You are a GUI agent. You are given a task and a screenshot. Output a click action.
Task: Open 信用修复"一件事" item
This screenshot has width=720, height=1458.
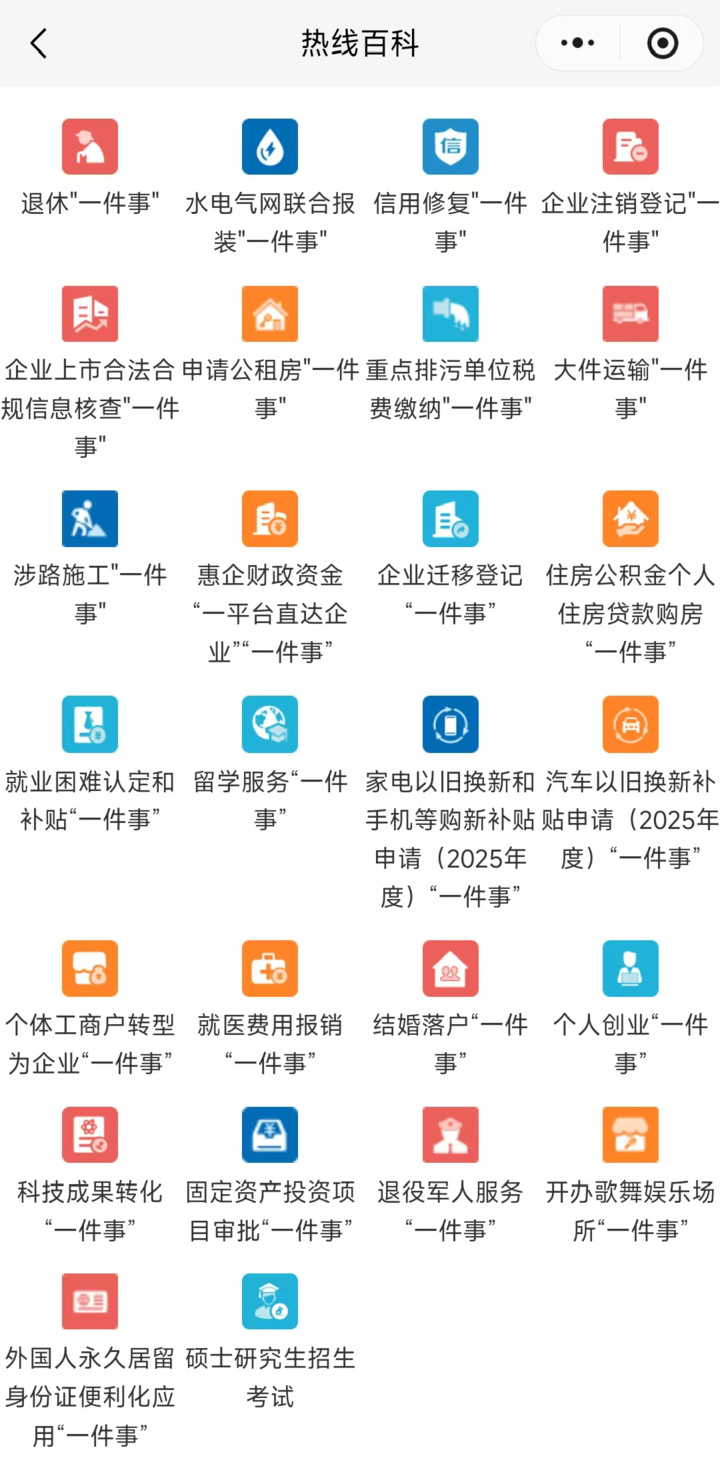pos(450,148)
